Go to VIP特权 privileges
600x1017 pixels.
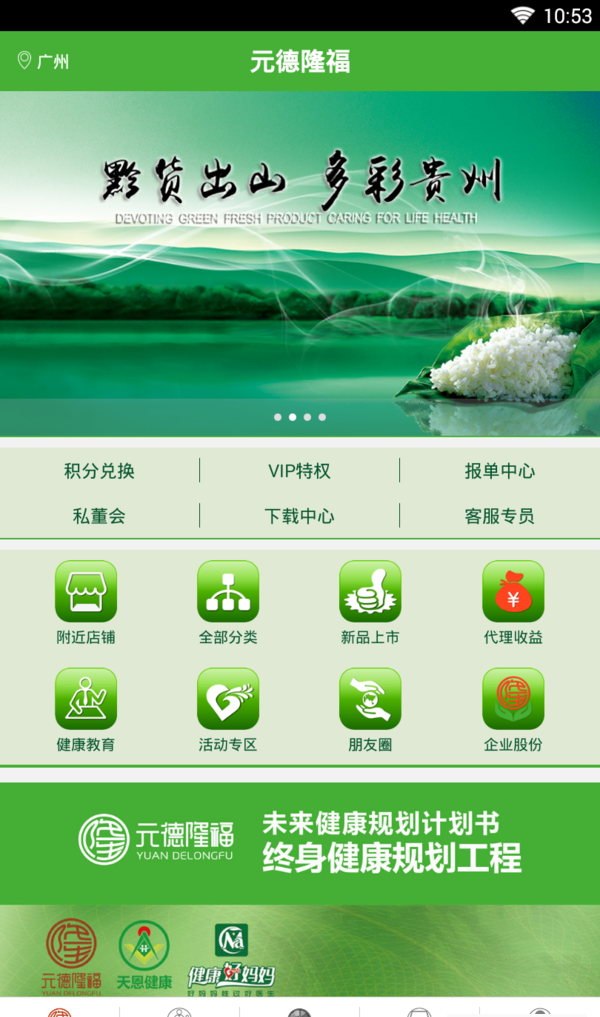299,471
